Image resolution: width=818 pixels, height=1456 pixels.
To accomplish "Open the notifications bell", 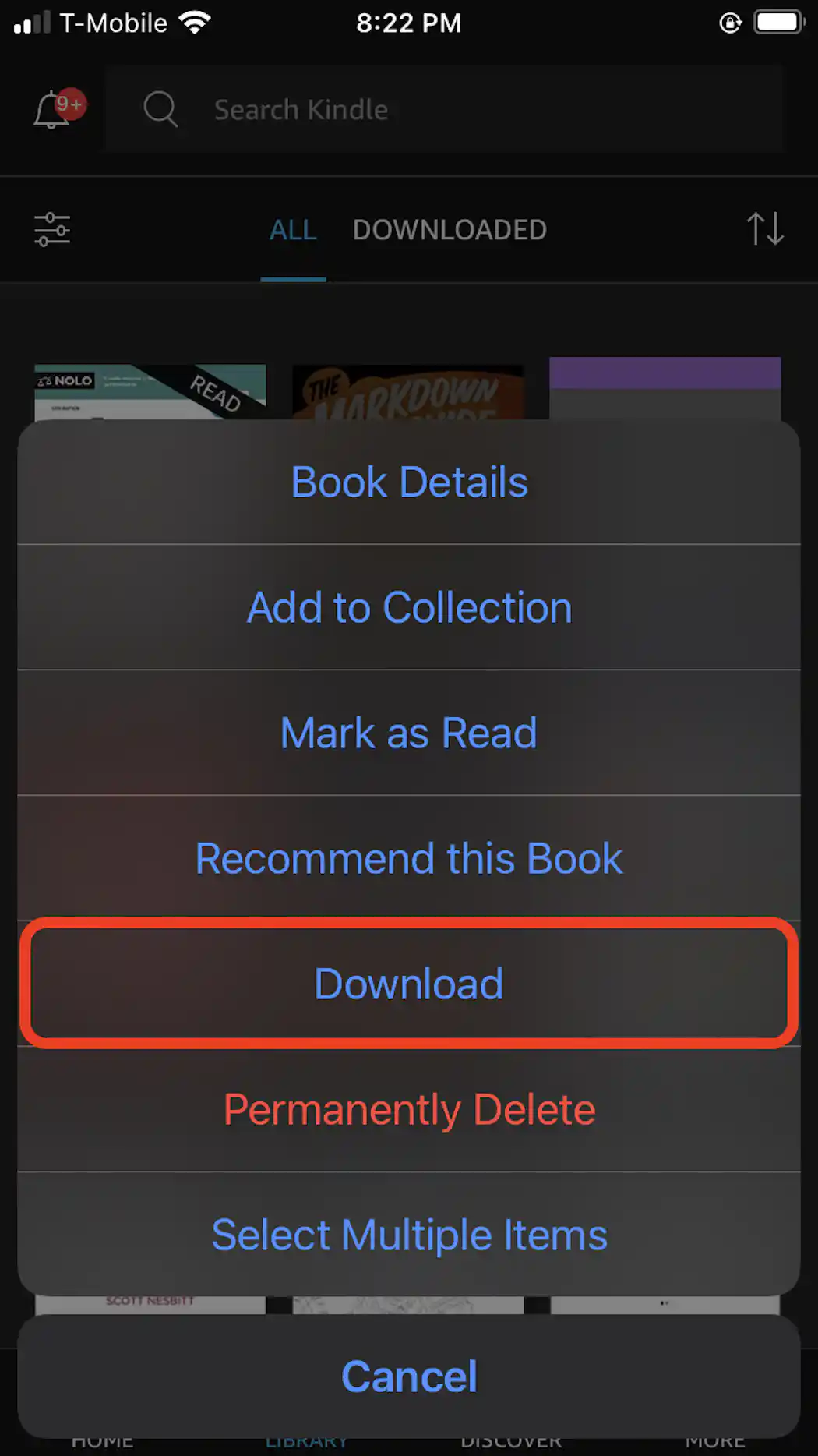I will point(53,110).
